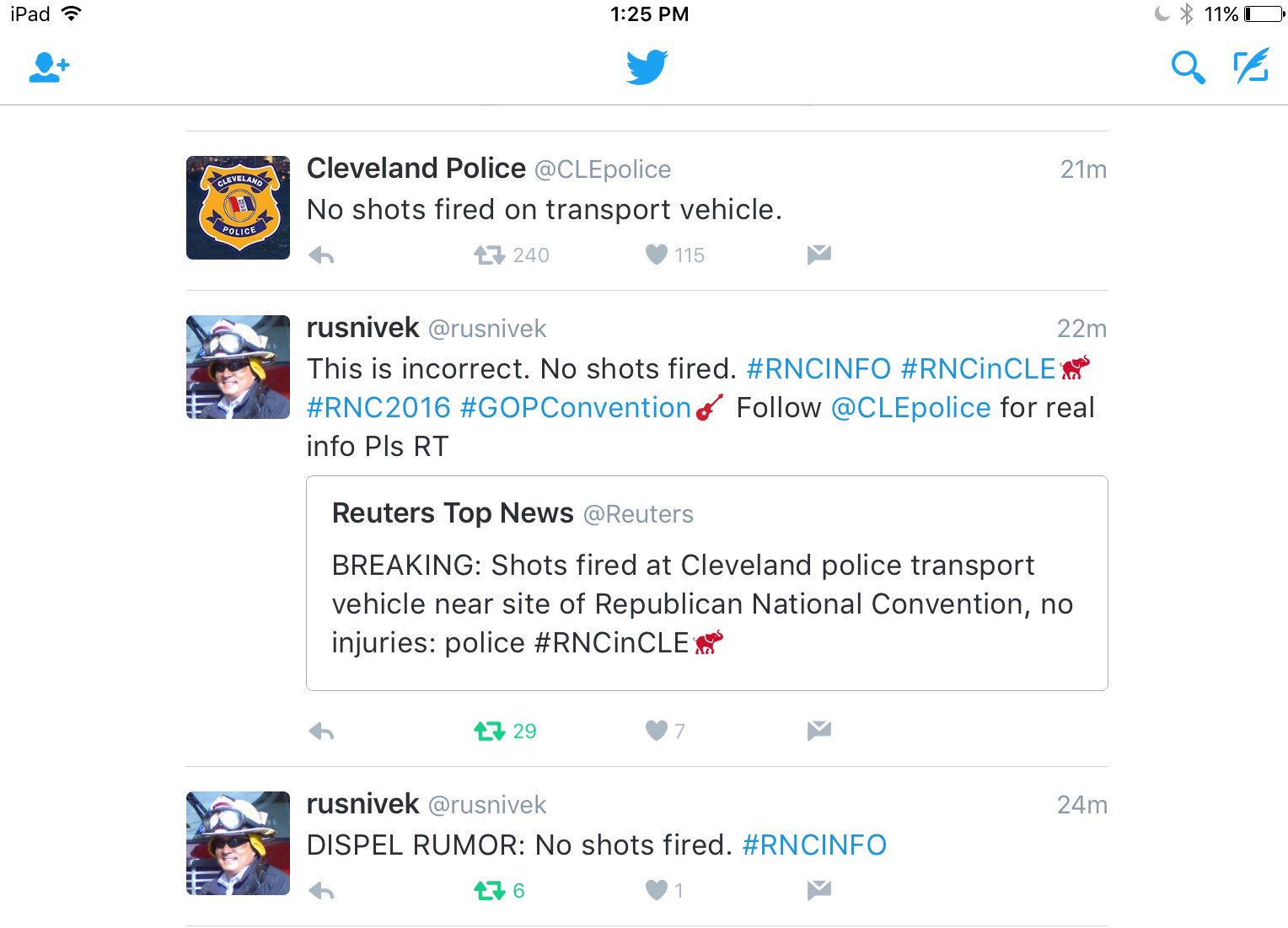1288x928 pixels.
Task: Open the @CLEpolice mention link
Action: [910, 408]
